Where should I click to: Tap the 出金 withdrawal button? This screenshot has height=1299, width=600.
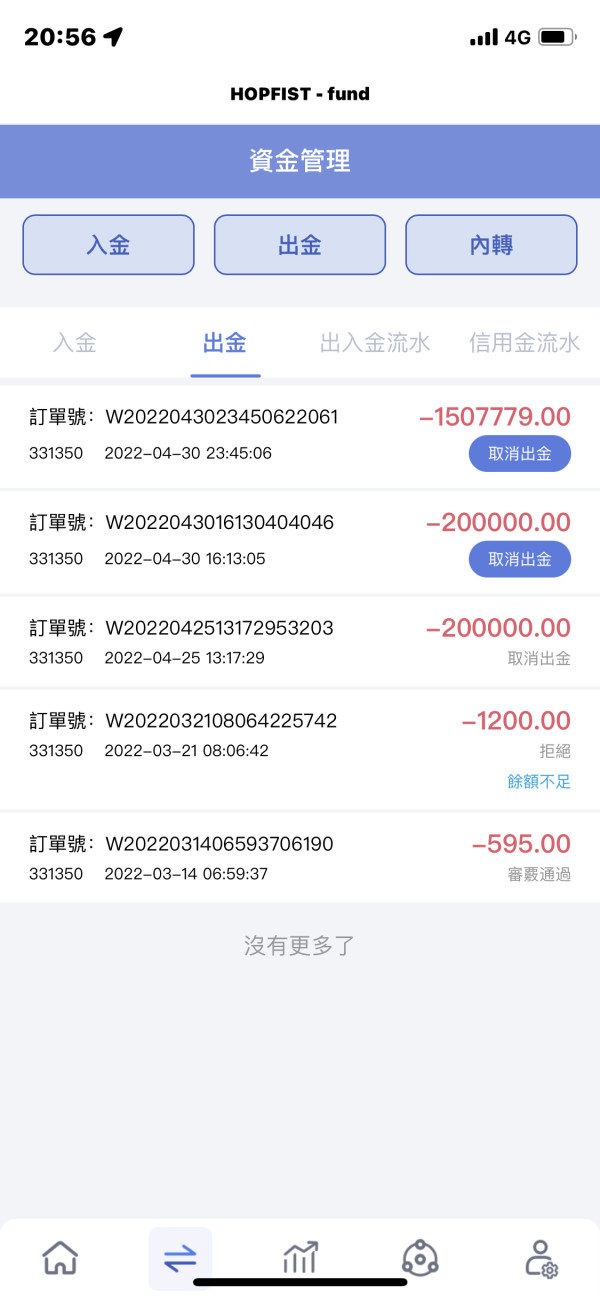click(300, 245)
